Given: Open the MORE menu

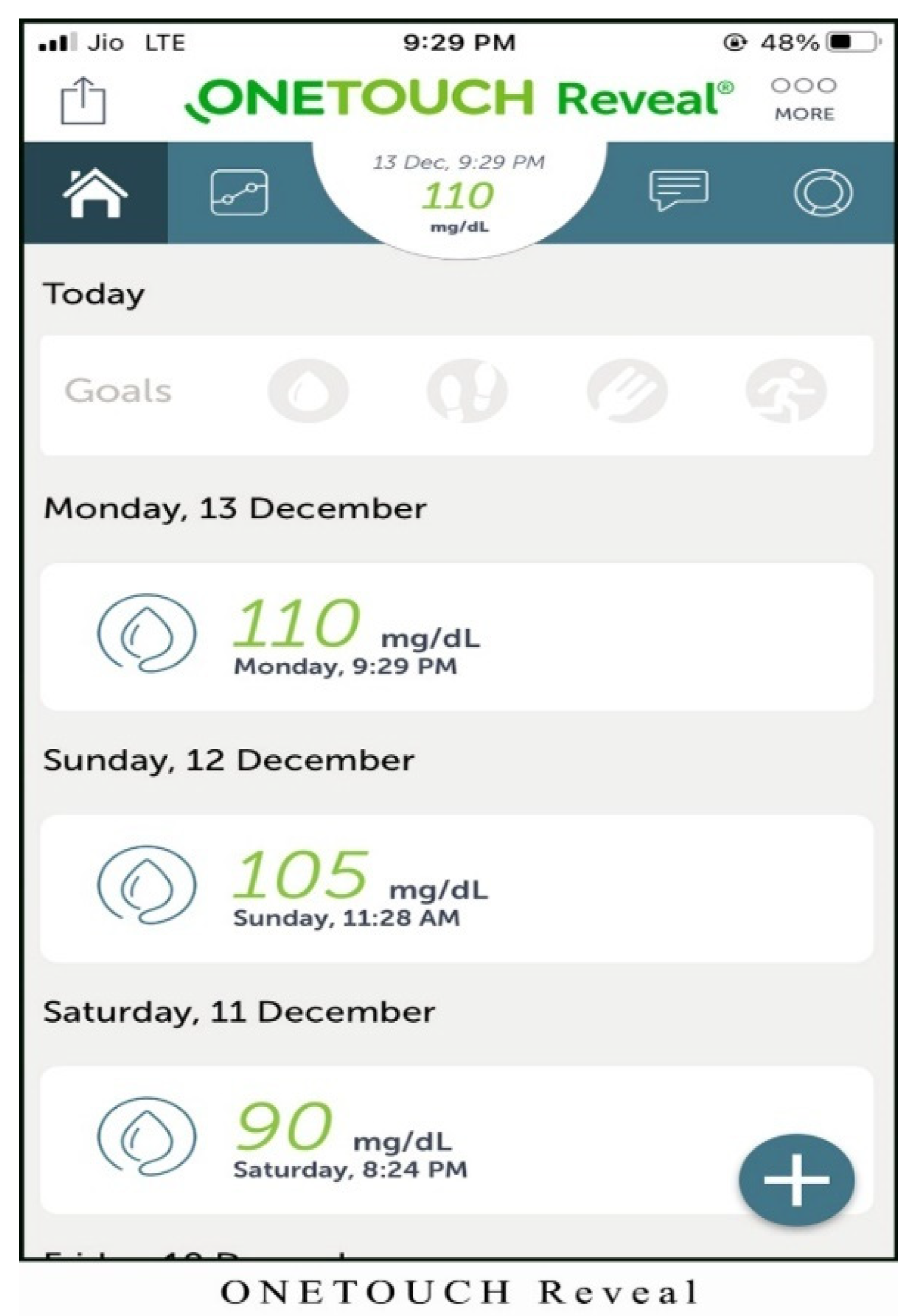Looking at the screenshot, I should click(x=803, y=99).
